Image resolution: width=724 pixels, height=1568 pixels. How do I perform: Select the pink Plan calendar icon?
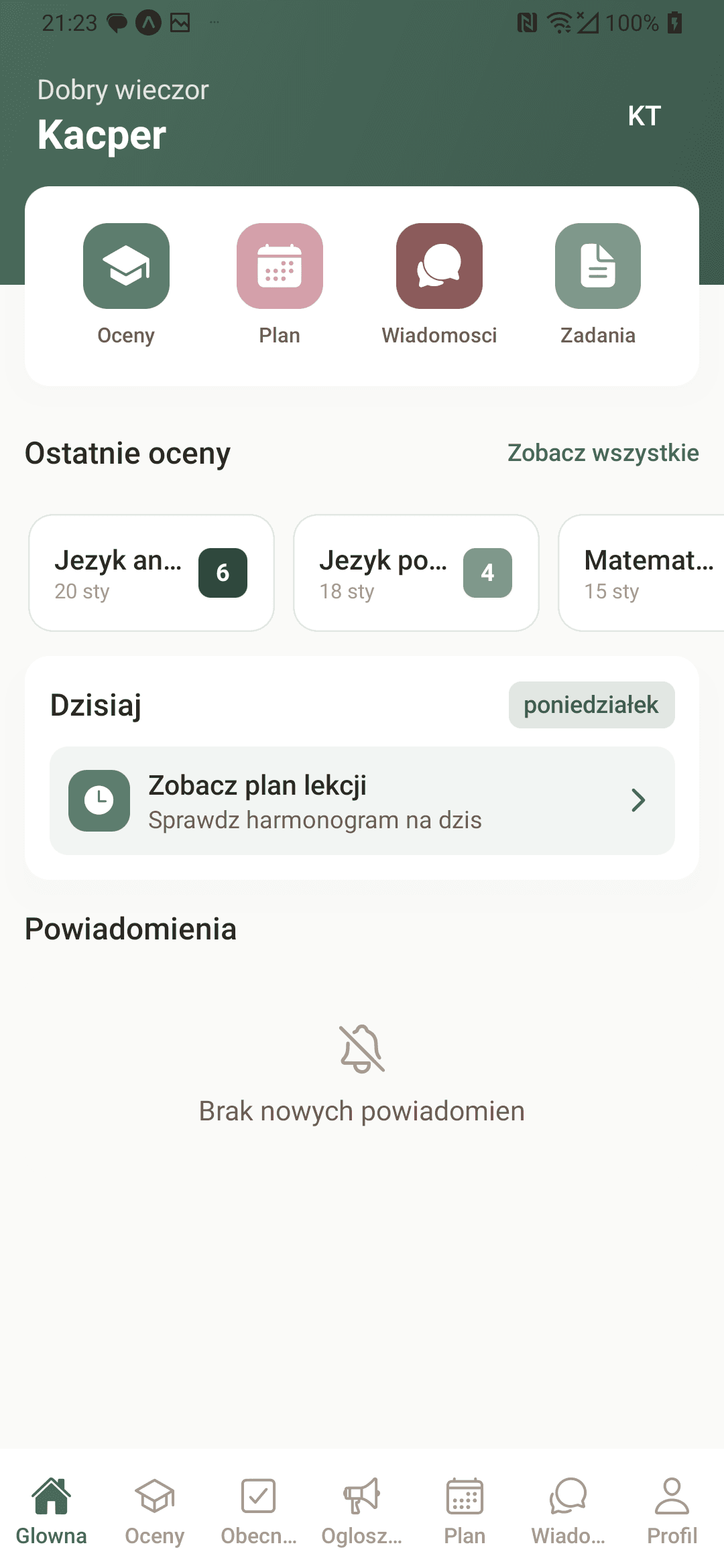point(280,266)
